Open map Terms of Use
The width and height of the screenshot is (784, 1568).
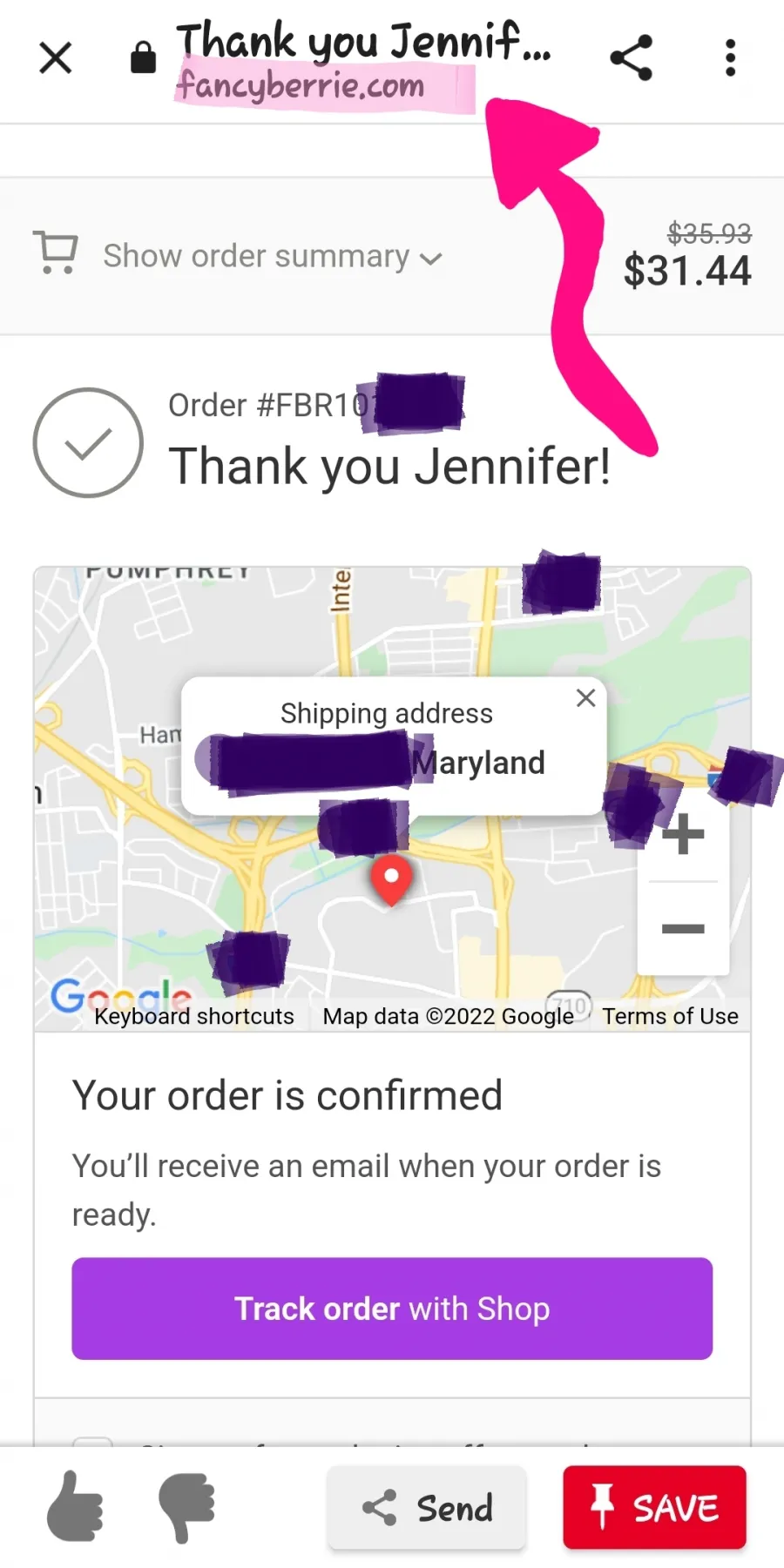(670, 1016)
